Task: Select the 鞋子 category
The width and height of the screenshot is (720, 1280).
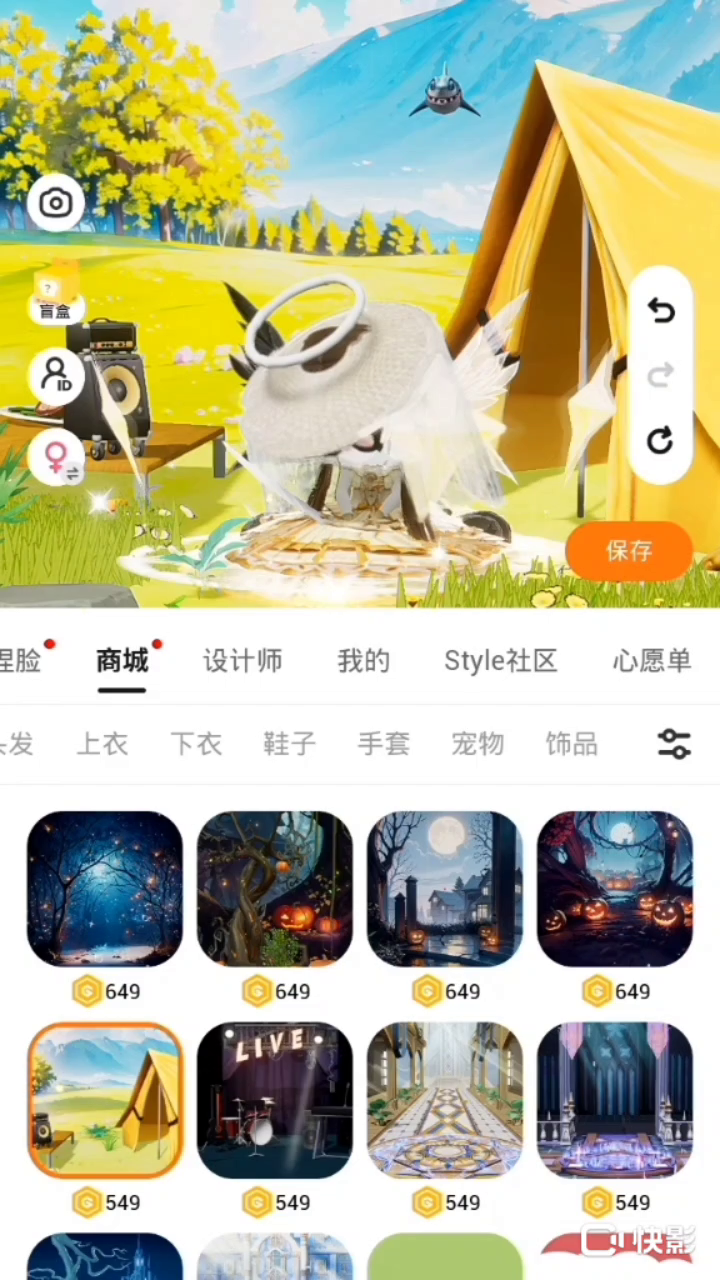Action: 289,744
